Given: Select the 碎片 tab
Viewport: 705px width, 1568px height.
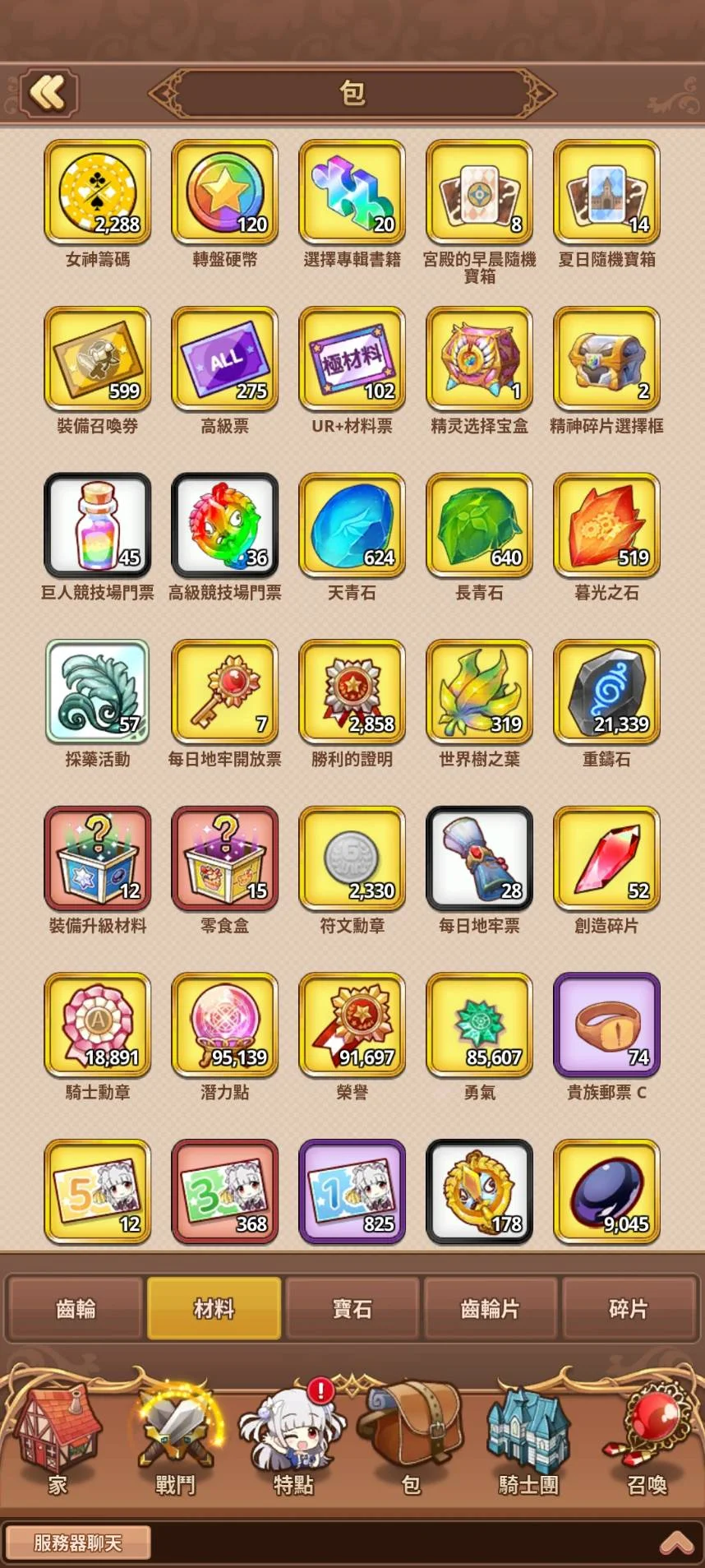Looking at the screenshot, I should (x=629, y=1308).
